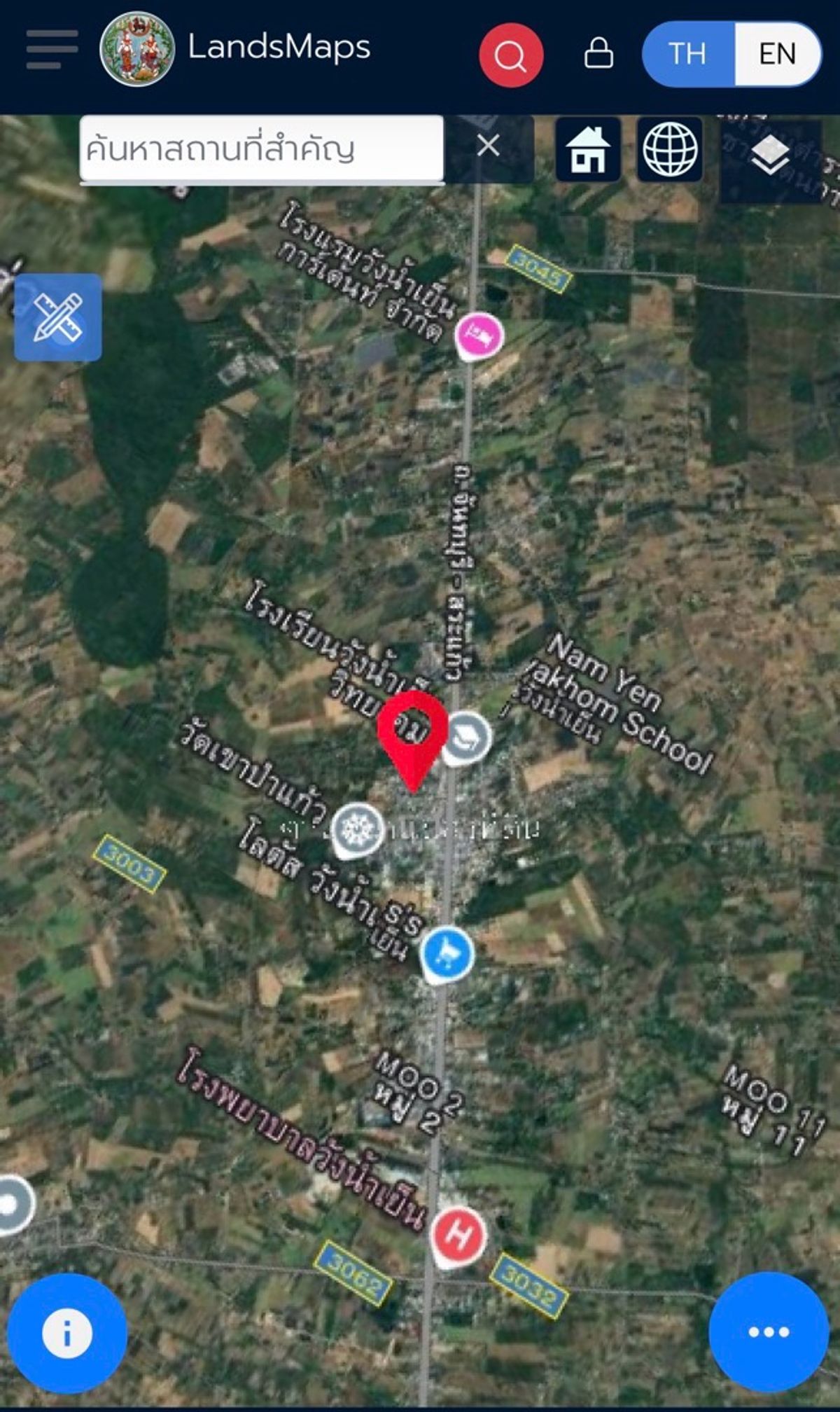Switch language to EN

tap(777, 54)
